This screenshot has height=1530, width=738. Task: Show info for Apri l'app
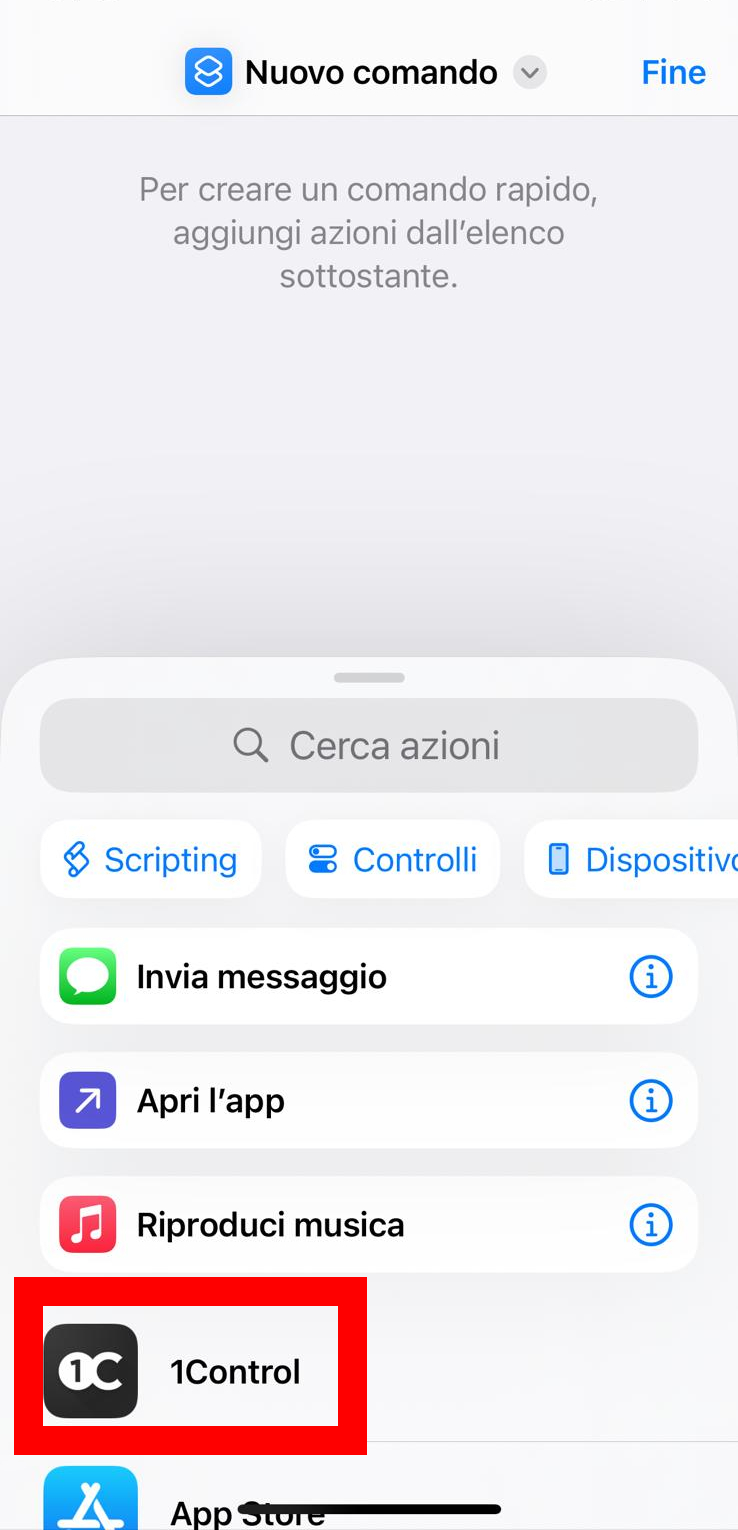(x=651, y=1100)
